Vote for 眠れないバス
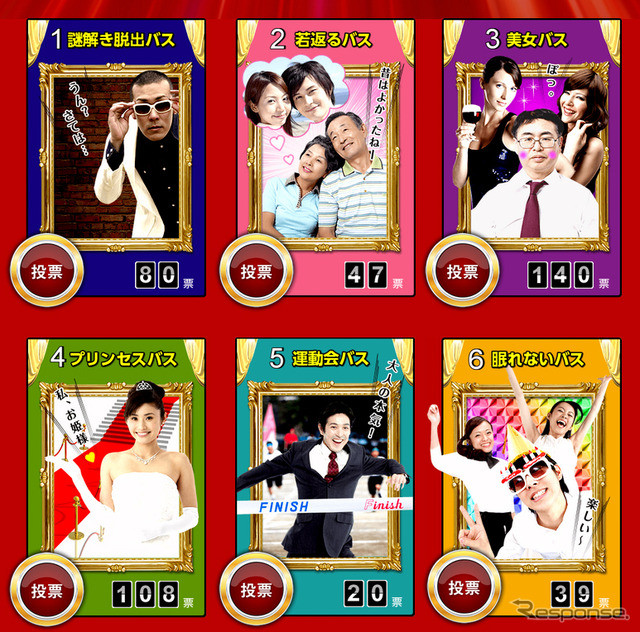The image size is (640, 632). 462,590
